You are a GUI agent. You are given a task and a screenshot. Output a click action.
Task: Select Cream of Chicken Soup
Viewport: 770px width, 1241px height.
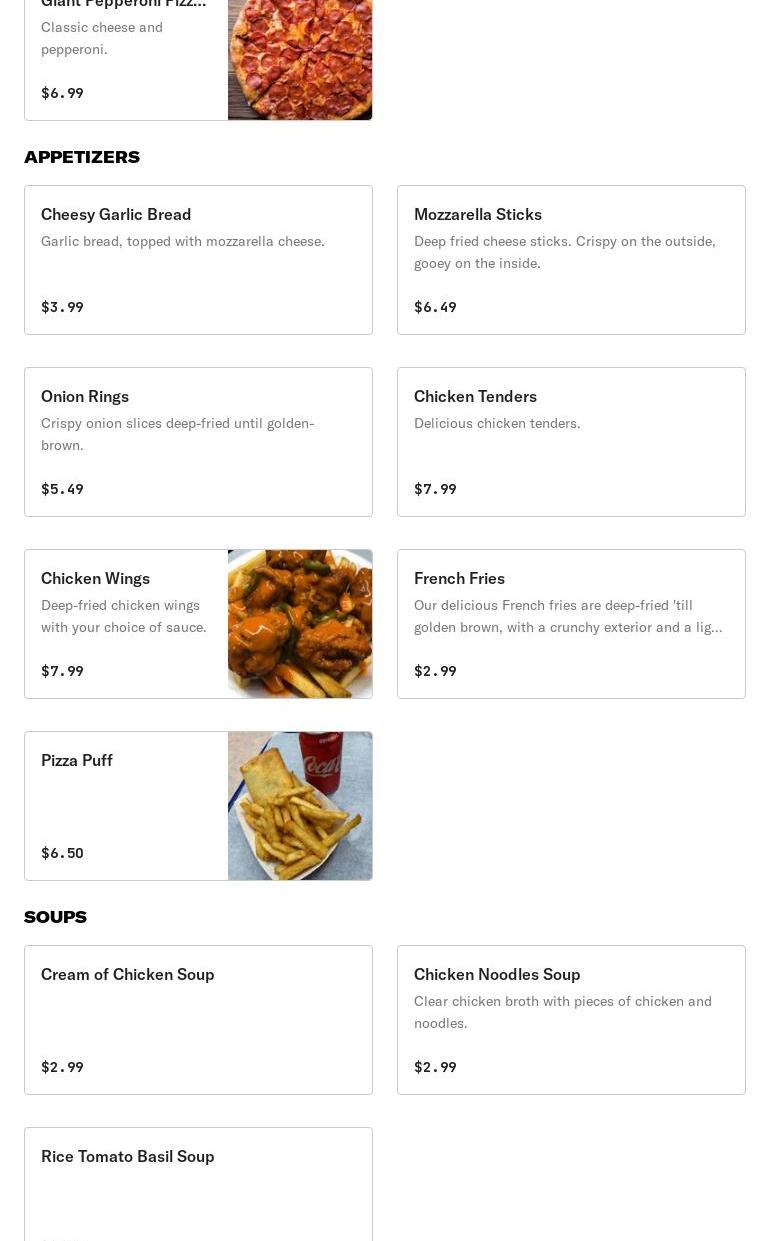coord(198,1020)
